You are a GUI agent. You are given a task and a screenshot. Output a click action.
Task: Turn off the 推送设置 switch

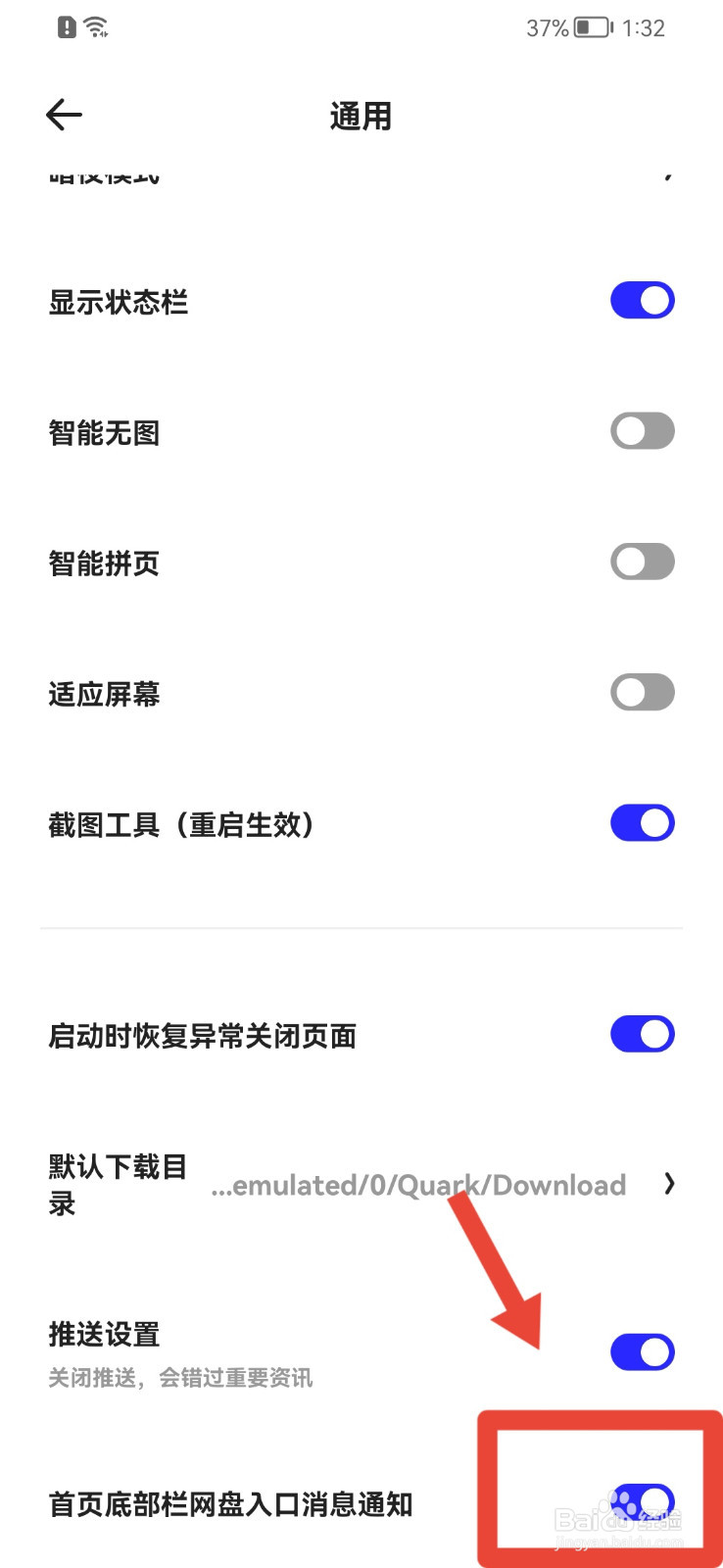[643, 1352]
